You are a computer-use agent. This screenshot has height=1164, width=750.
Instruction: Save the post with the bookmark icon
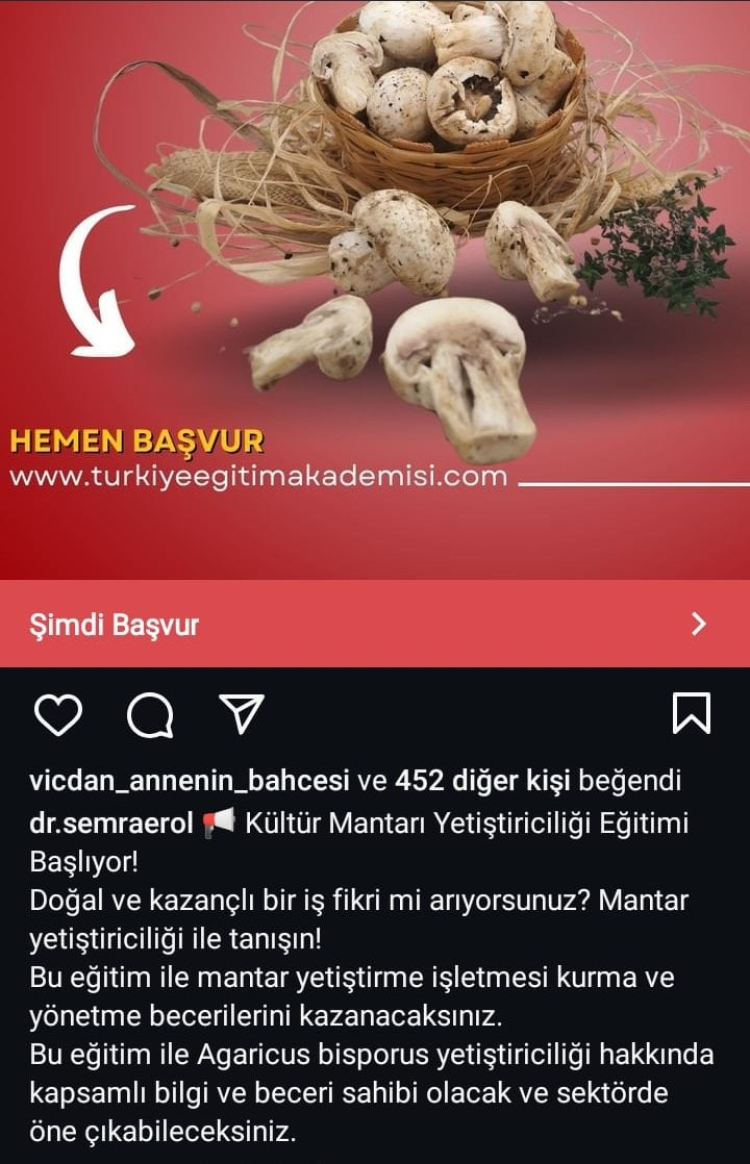tap(691, 714)
